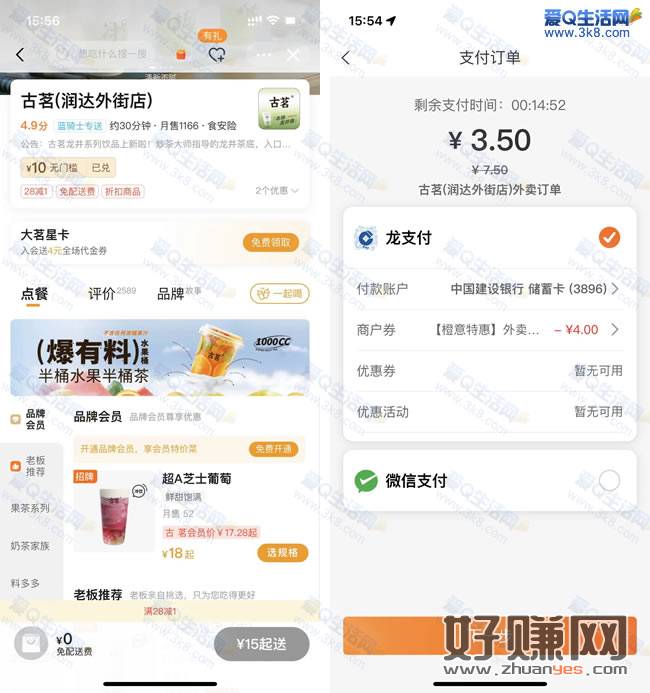Viewport: 650px width, 693px height.
Task: Select the 果茶系列 category
Action: 30,507
